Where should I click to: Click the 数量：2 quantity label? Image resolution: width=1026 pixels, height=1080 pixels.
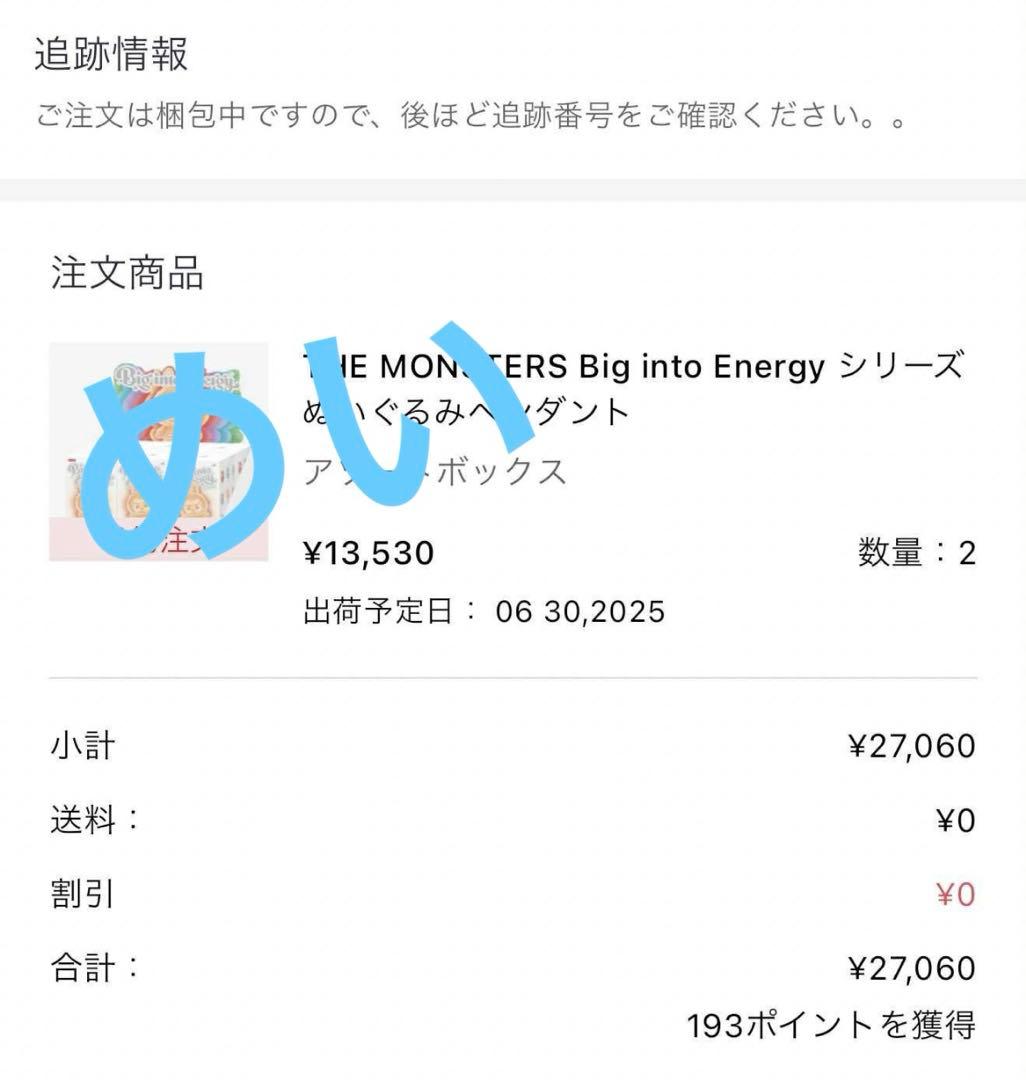tap(915, 554)
